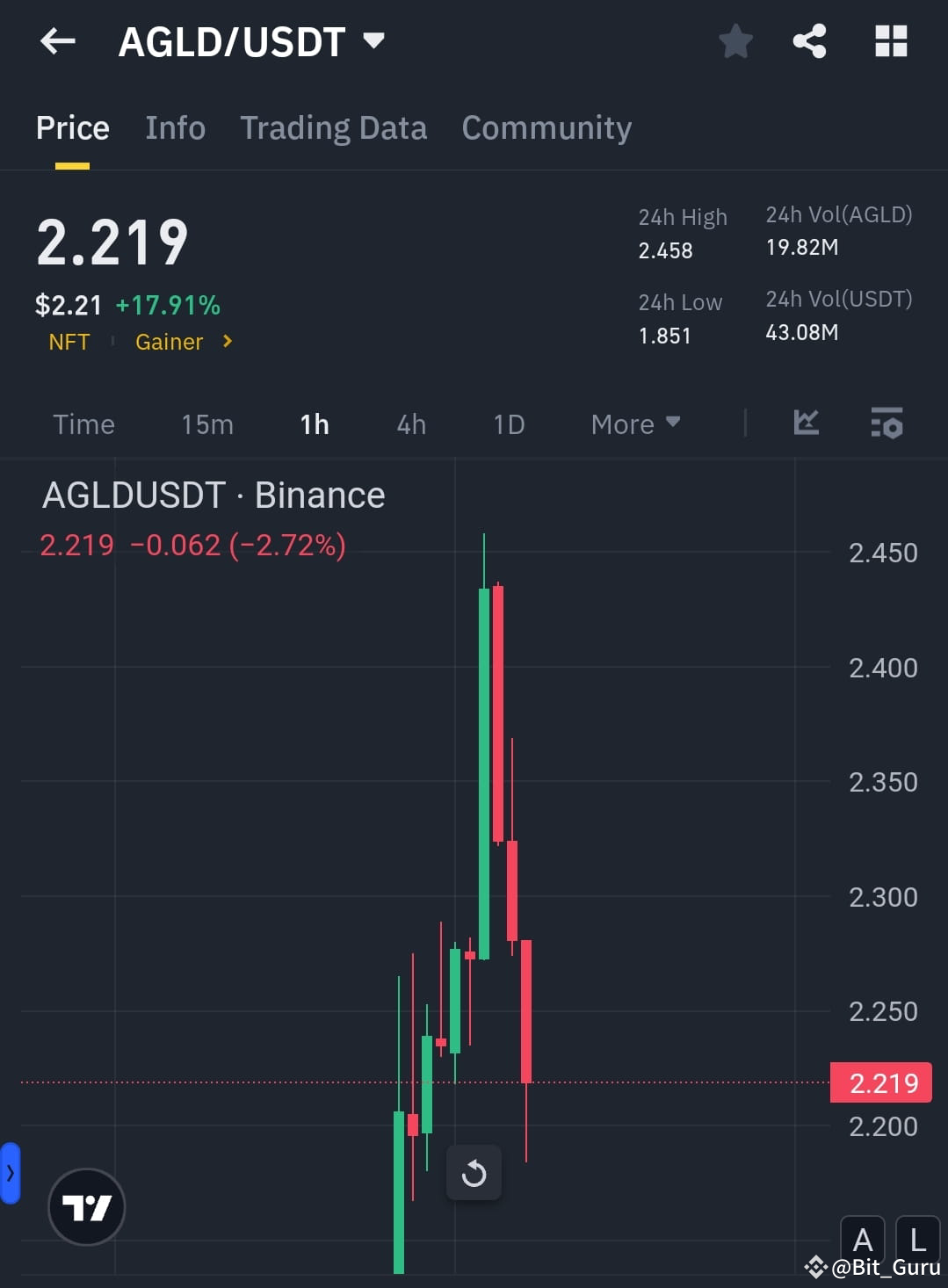Viewport: 948px width, 1288px height.
Task: Switch chart to the 15m timeframe
Action: [x=206, y=424]
